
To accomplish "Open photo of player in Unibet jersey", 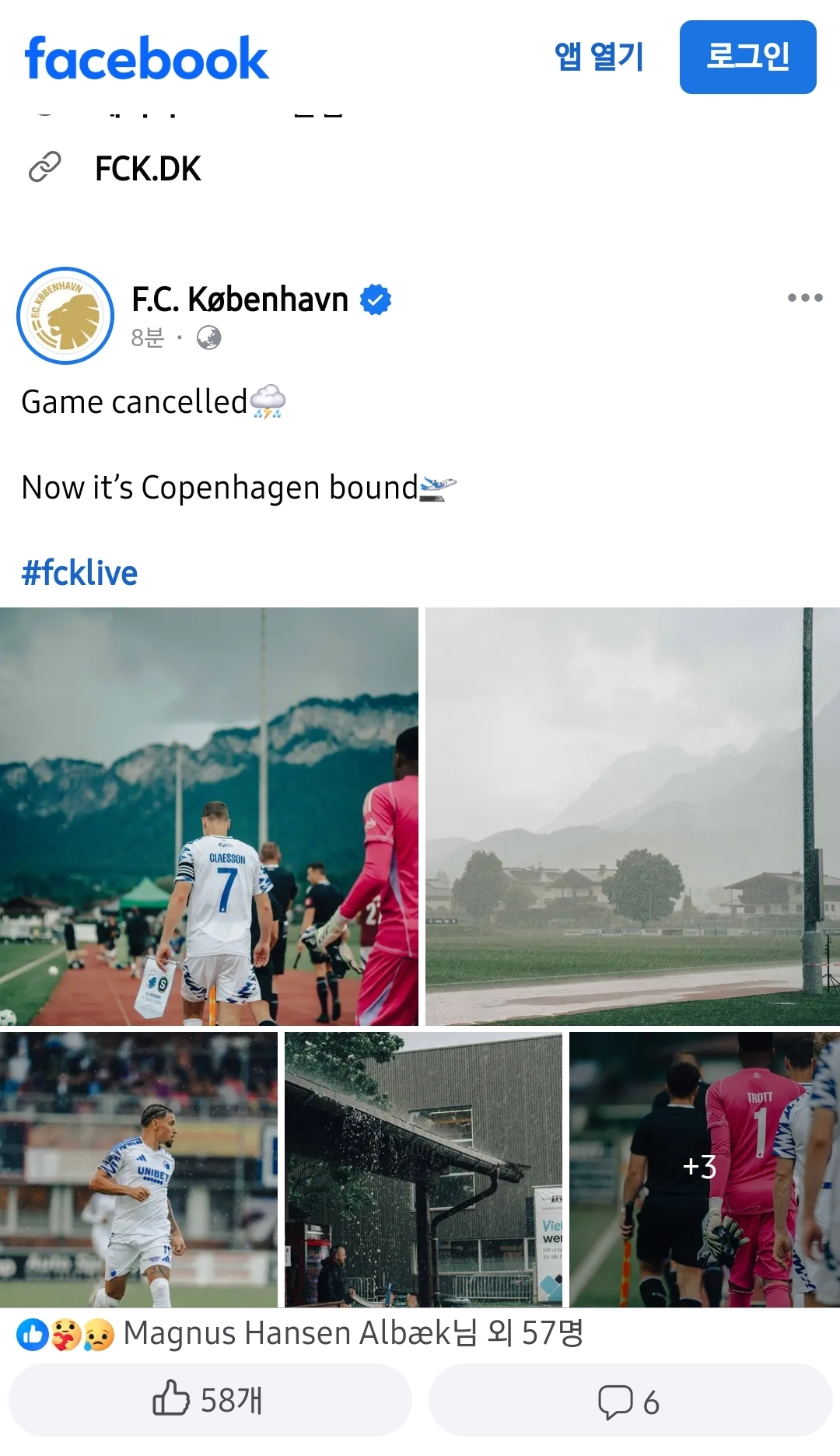I will click(138, 1170).
